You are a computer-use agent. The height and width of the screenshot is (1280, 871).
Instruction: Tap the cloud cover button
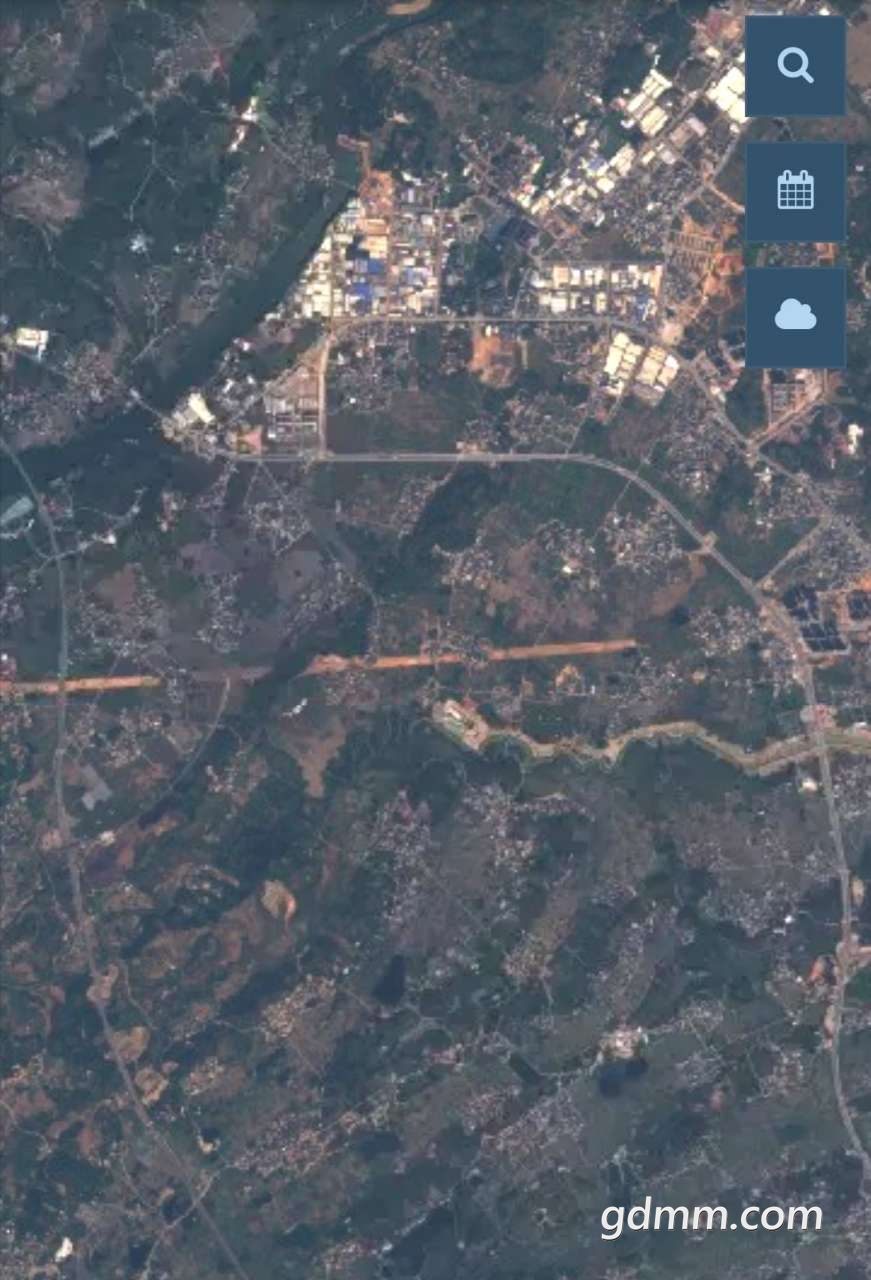pyautogui.click(x=795, y=316)
